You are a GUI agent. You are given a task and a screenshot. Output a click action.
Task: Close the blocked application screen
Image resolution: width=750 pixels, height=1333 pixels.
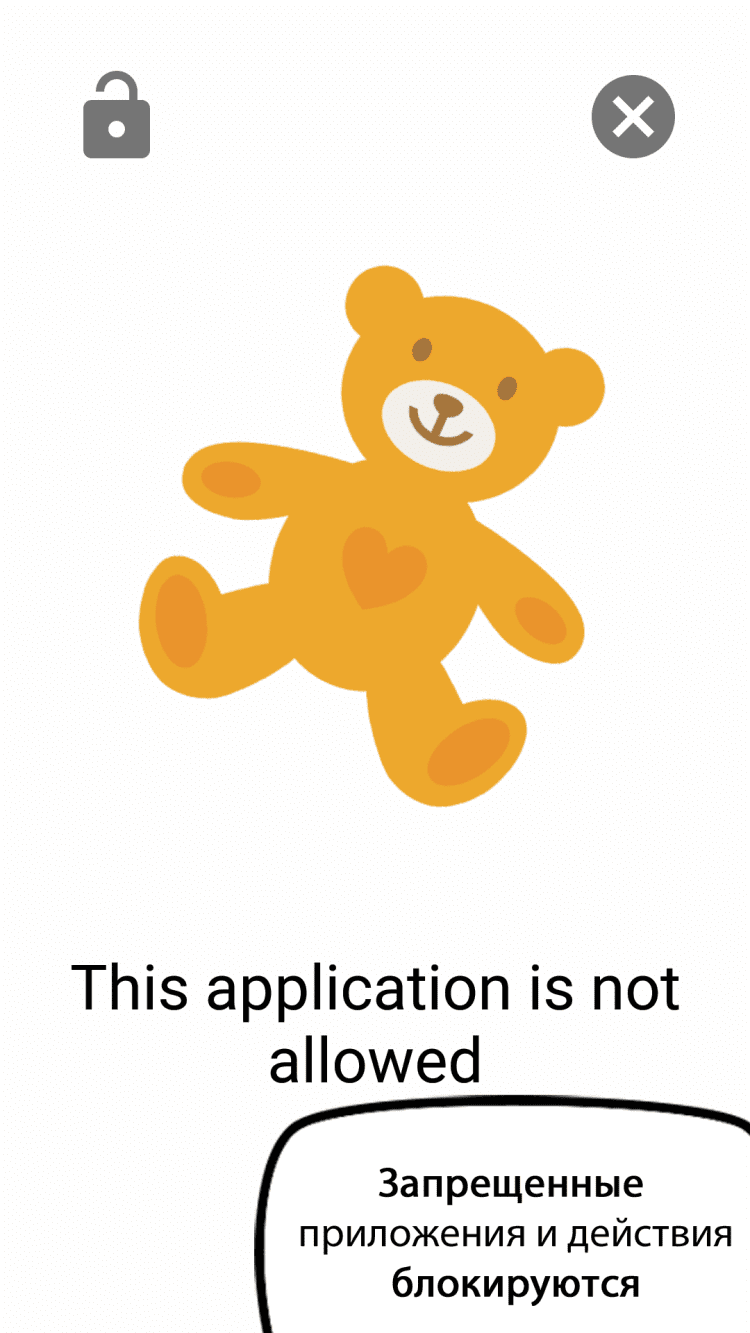pos(633,117)
